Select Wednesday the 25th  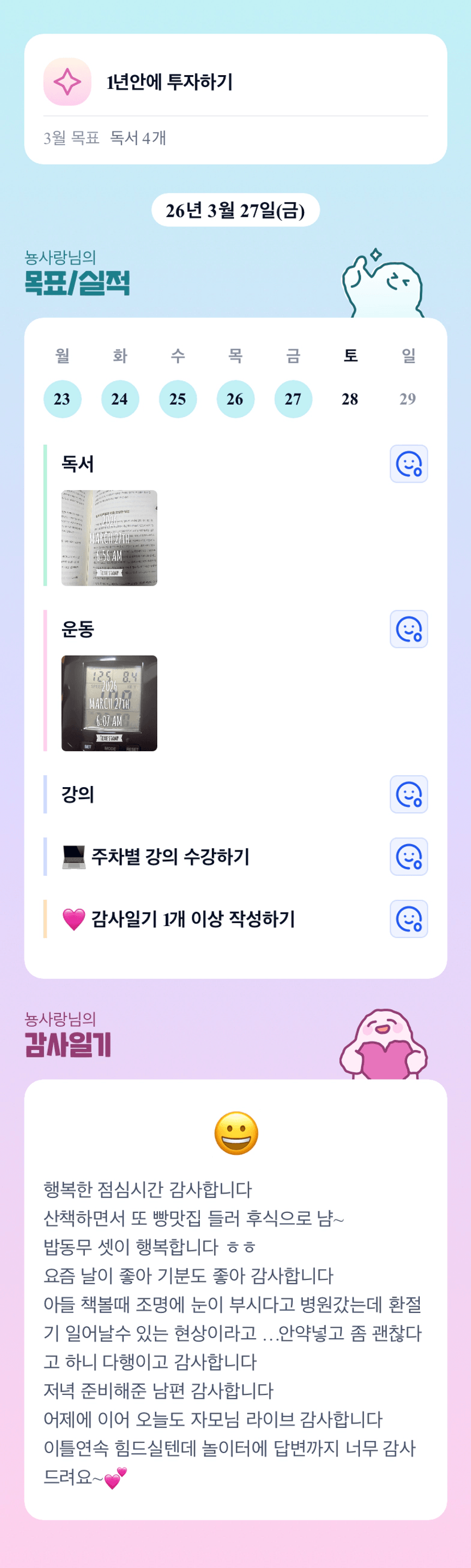(178, 400)
